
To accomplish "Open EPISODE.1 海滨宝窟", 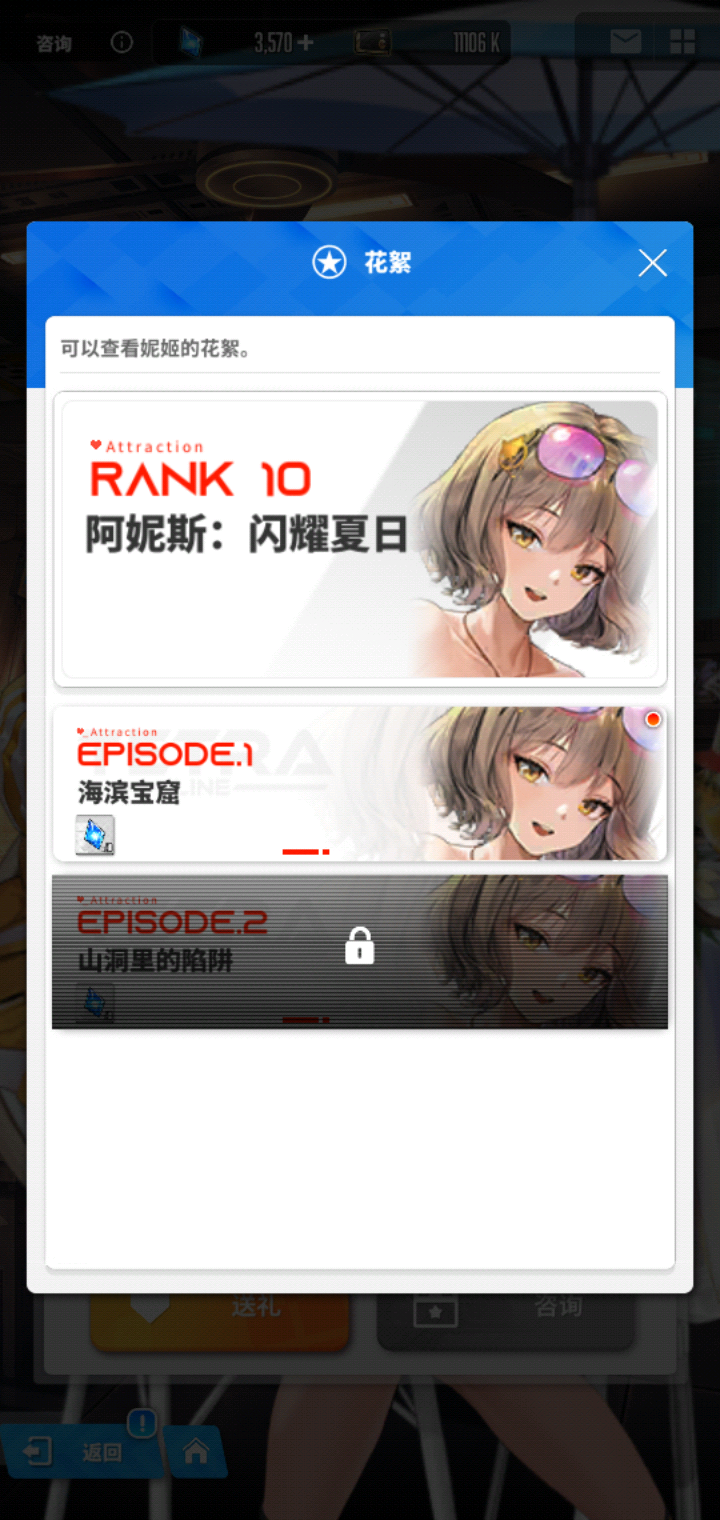I will [x=360, y=783].
